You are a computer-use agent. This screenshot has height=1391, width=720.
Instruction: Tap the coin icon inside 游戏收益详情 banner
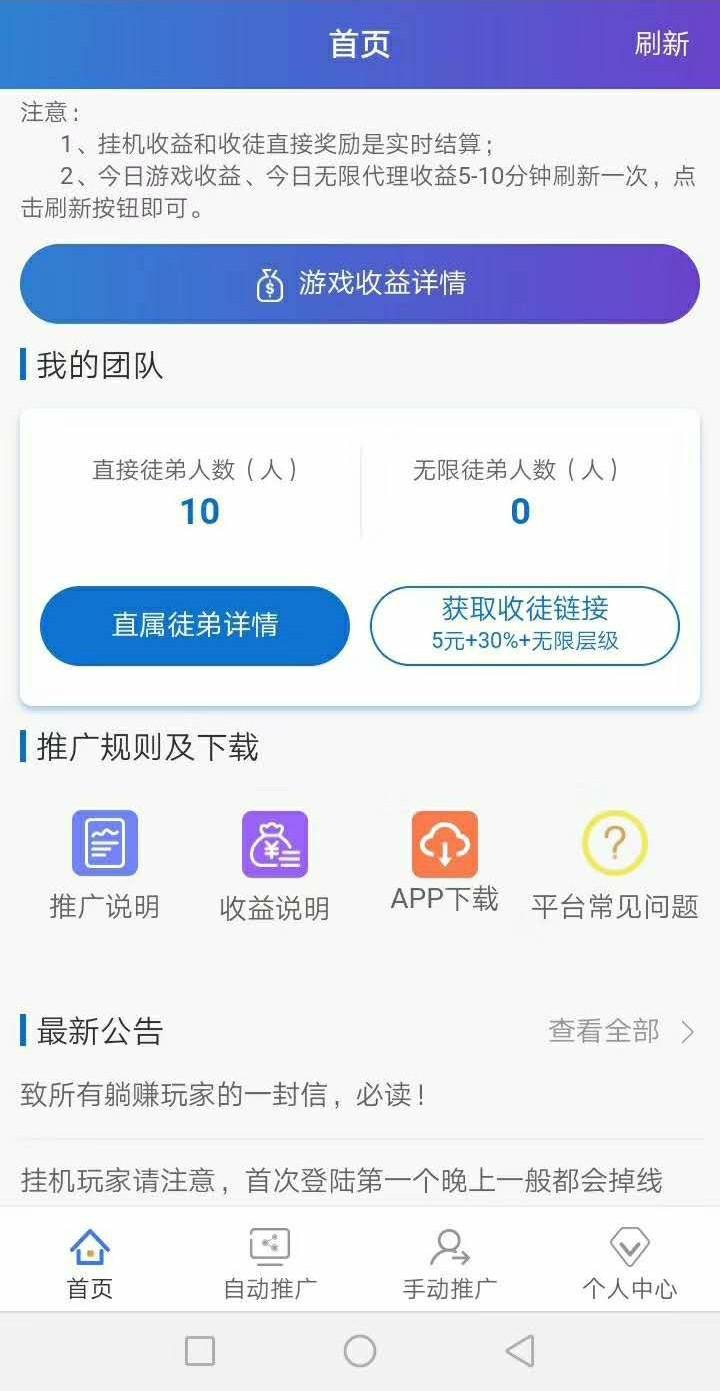pos(268,283)
